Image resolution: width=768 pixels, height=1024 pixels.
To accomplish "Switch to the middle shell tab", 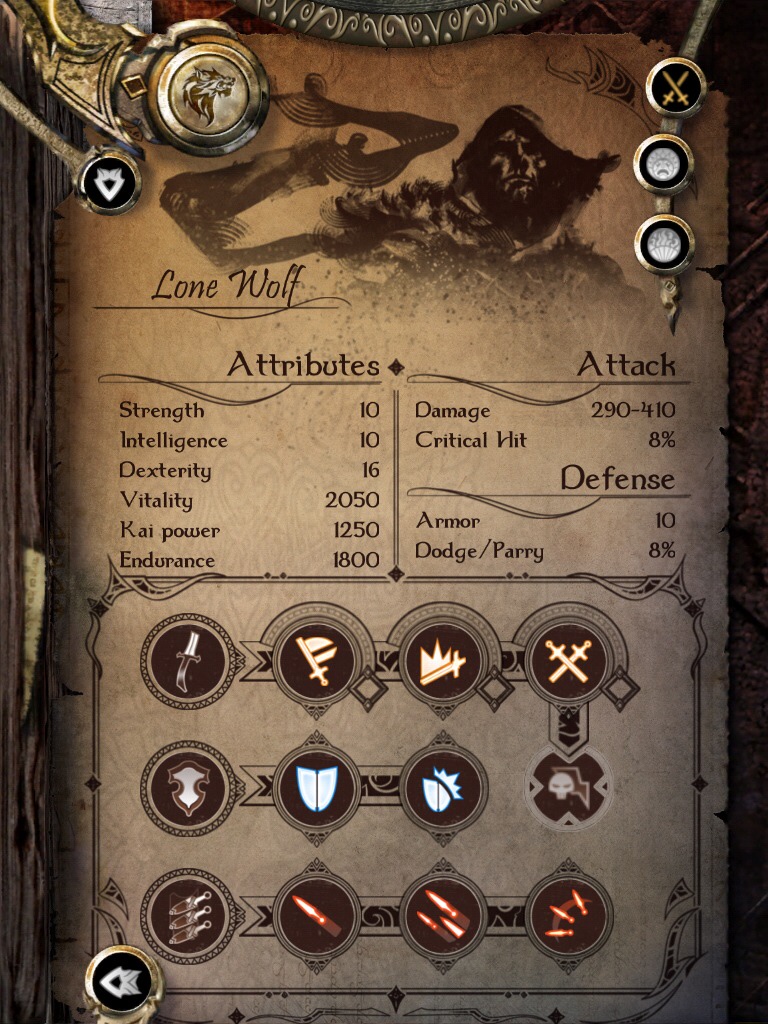I will [x=663, y=165].
